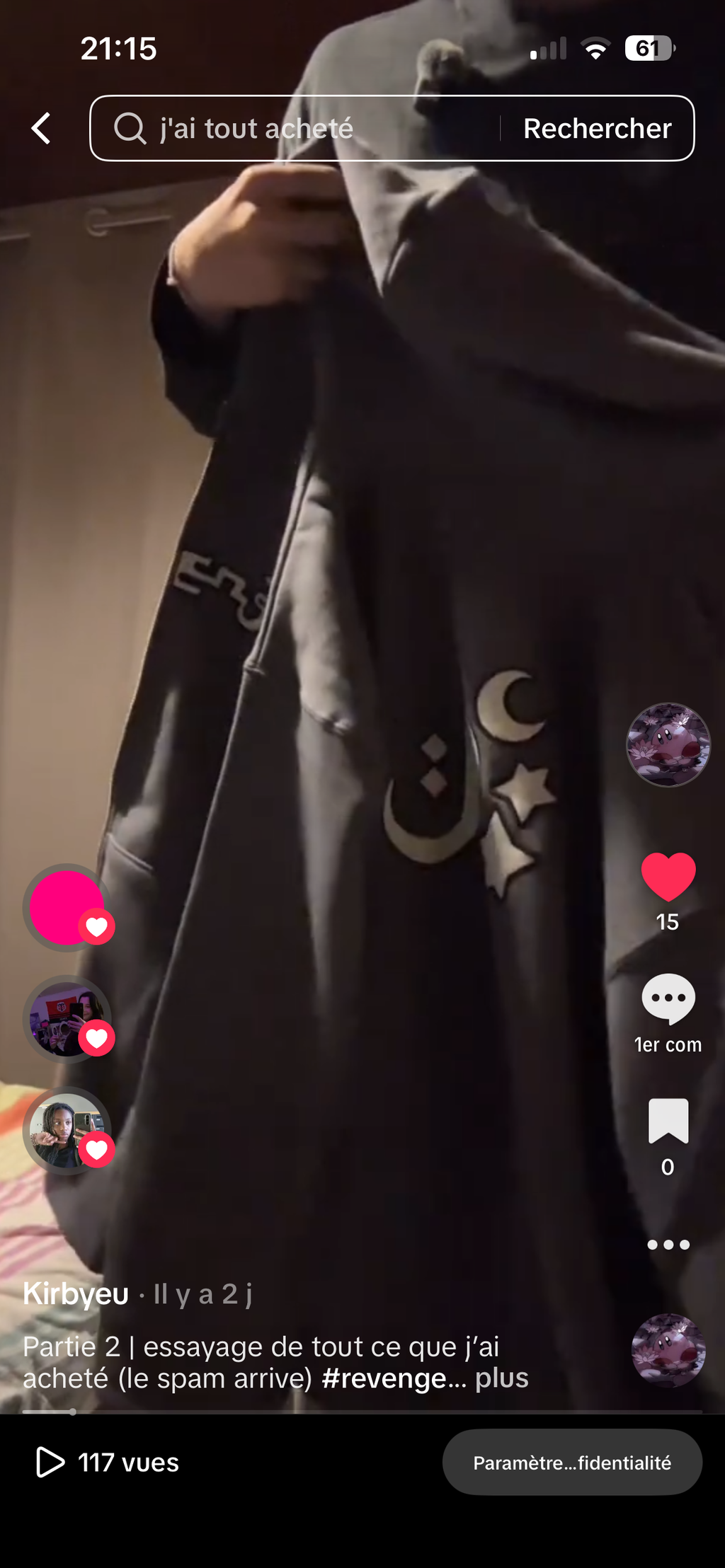Screen dimensions: 725x1568
Task: Seek using the video progress bar
Action: pos(362,1412)
